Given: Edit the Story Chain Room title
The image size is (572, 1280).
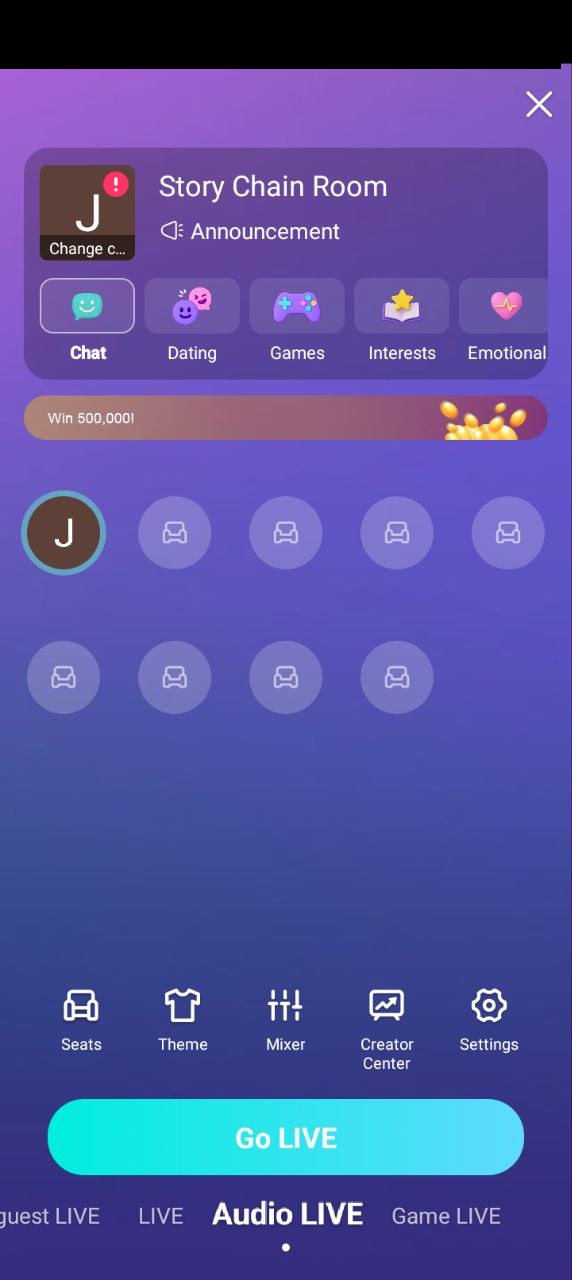Looking at the screenshot, I should pyautogui.click(x=273, y=186).
